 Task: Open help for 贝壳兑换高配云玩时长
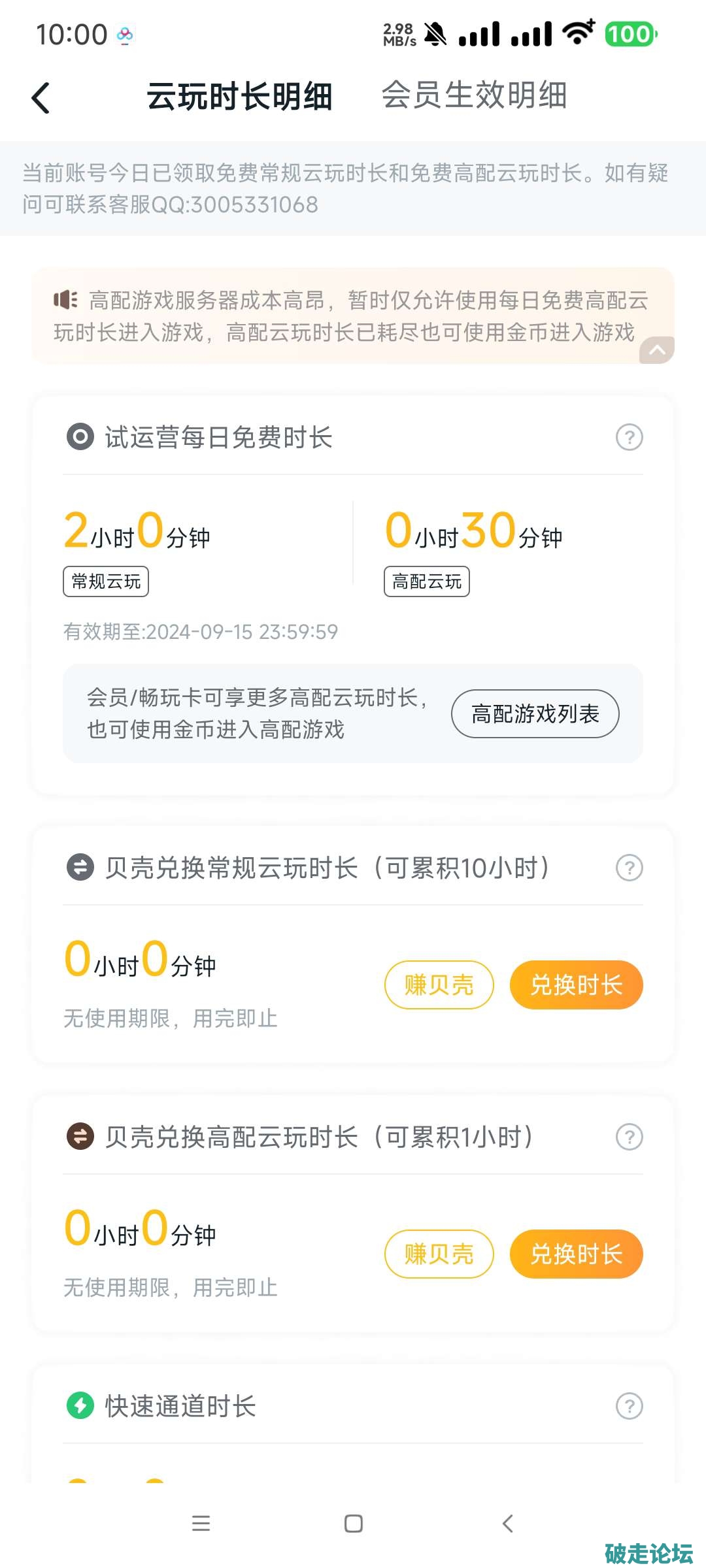coord(629,1137)
